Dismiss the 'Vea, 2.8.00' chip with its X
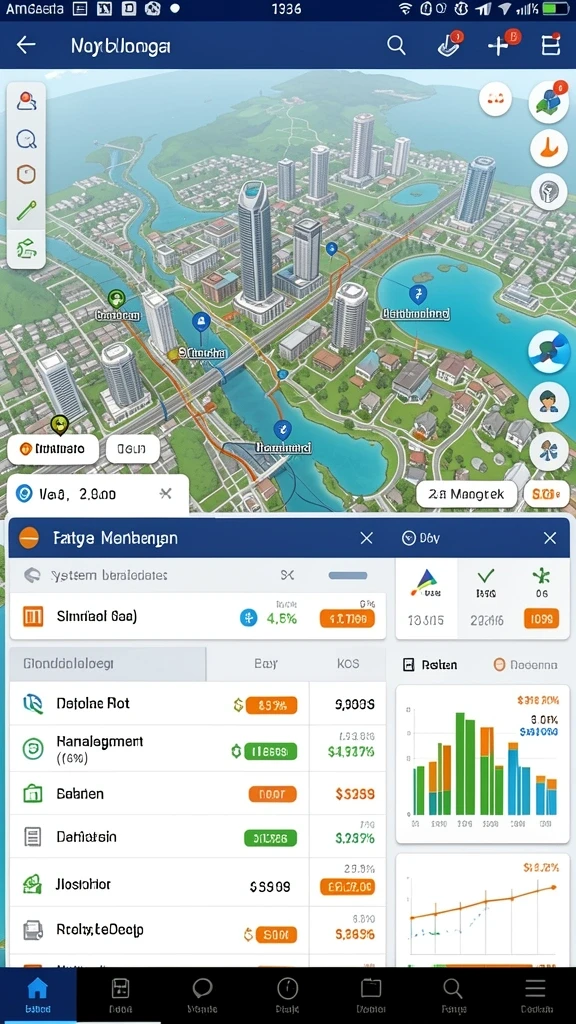The image size is (576, 1024). (166, 494)
